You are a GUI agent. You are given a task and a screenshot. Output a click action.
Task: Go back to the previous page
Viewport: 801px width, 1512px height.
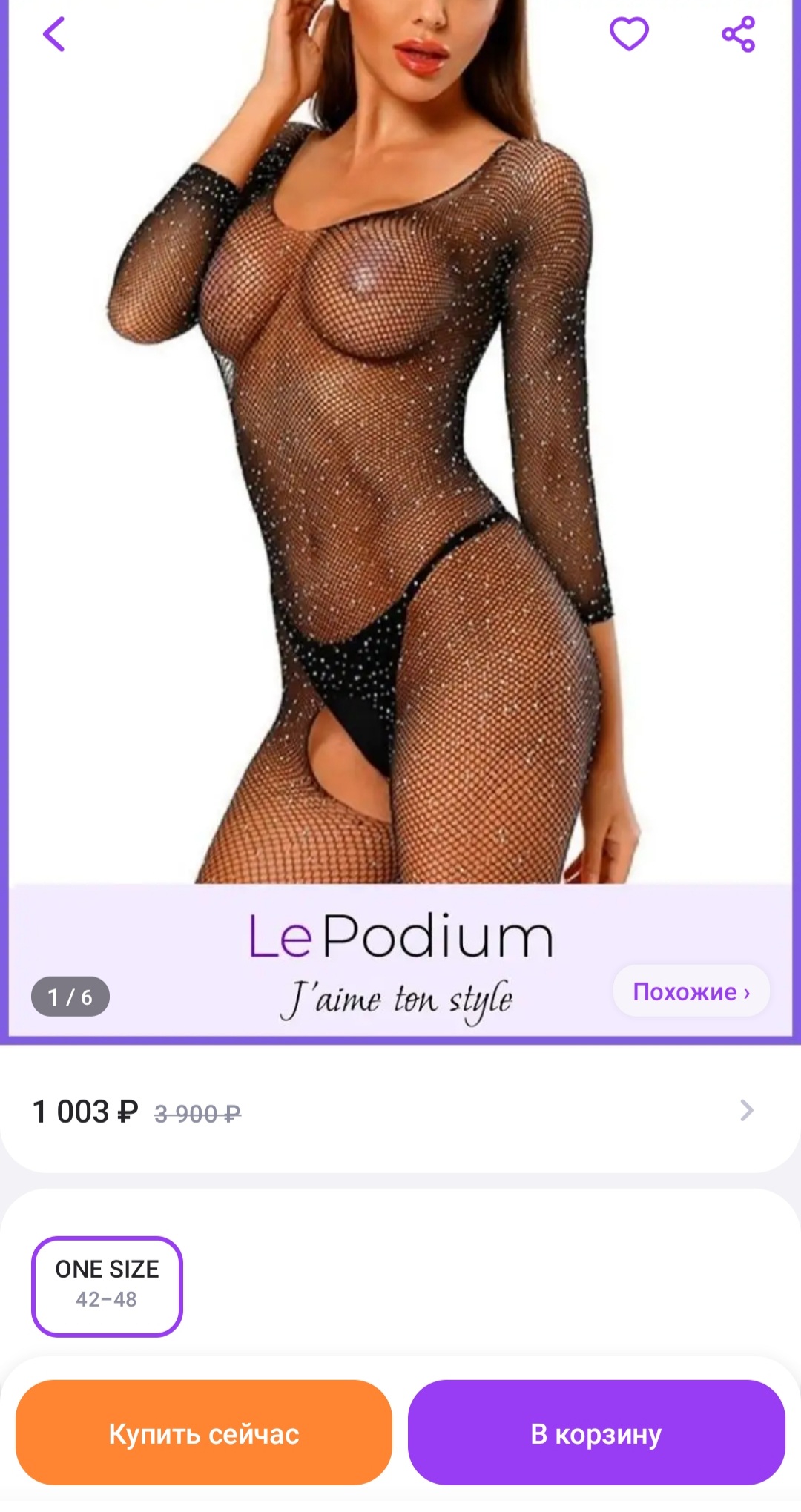(54, 34)
